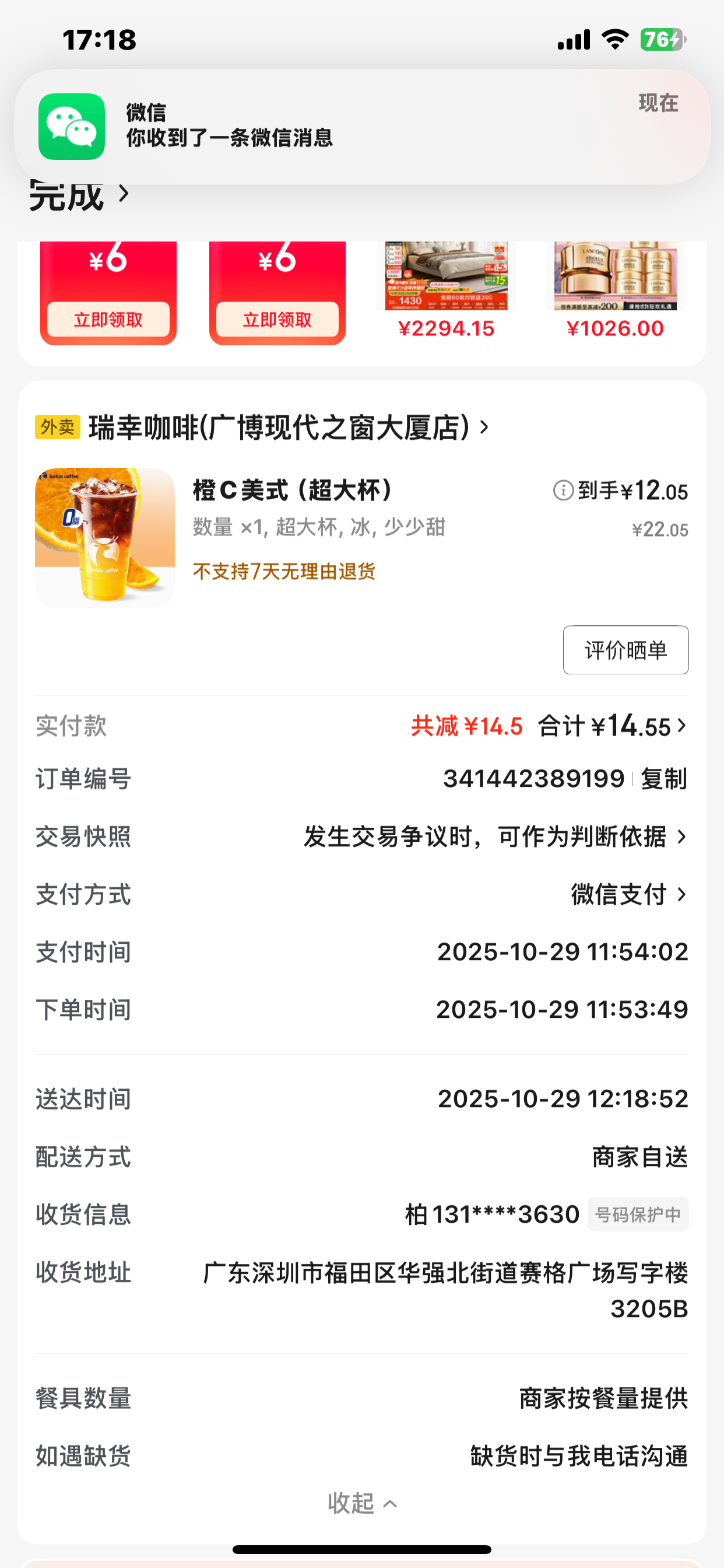Claim the first ¥6 coupon
This screenshot has width=724, height=1568.
pyautogui.click(x=108, y=319)
